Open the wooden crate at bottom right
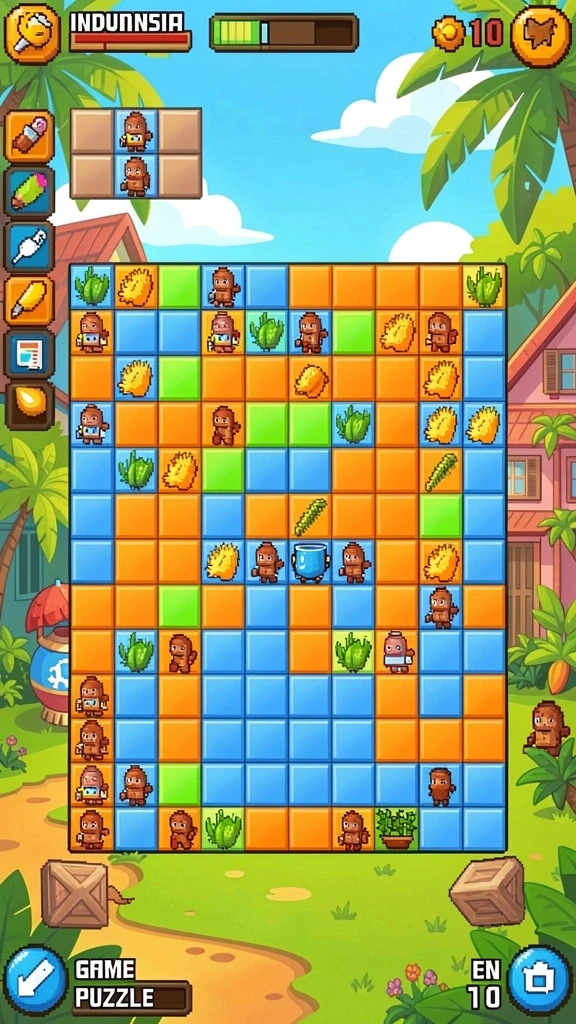The width and height of the screenshot is (576, 1024). coord(488,890)
